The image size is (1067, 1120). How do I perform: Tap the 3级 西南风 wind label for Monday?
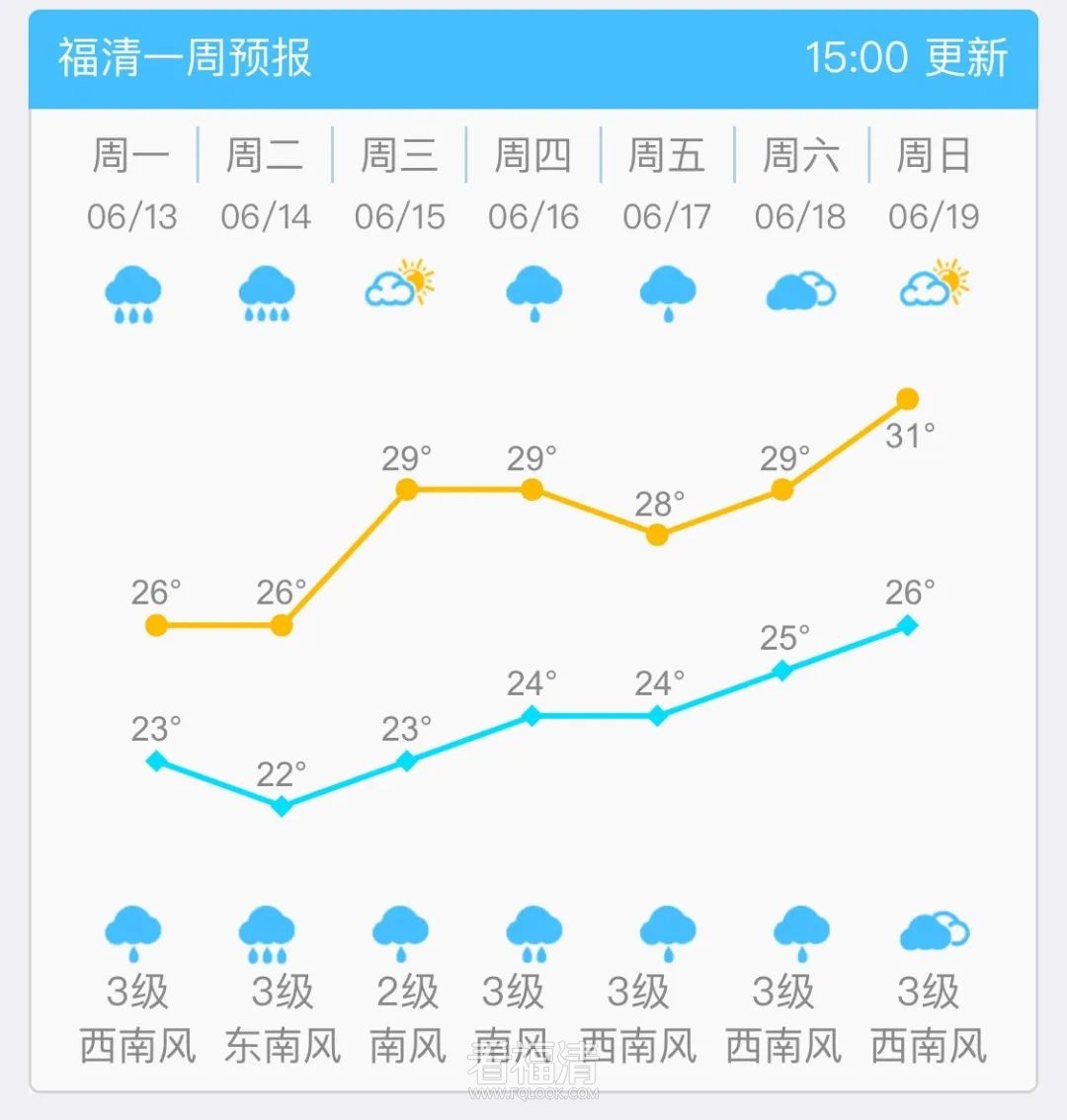138,1017
